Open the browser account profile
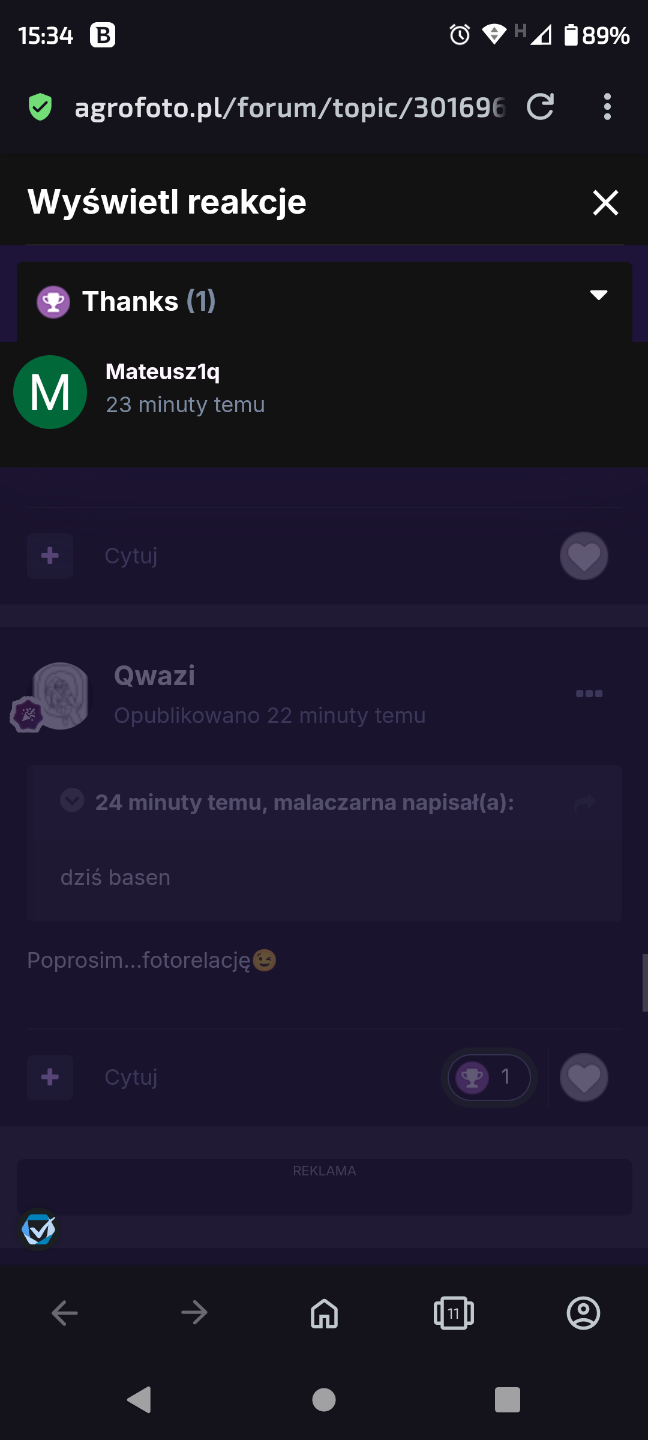Viewport: 648px width, 1440px height. (x=583, y=1313)
